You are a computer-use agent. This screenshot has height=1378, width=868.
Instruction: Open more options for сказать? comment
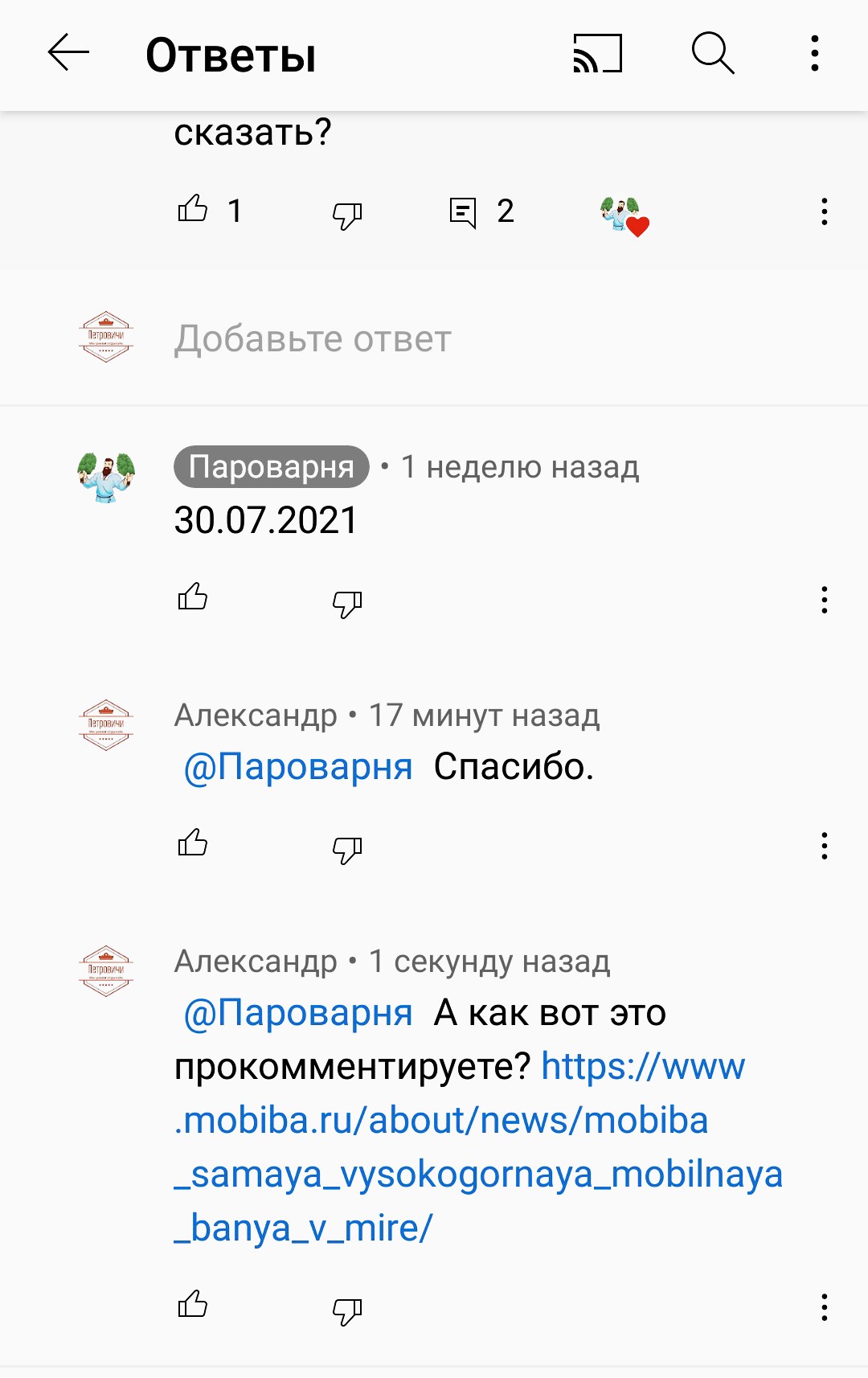824,211
